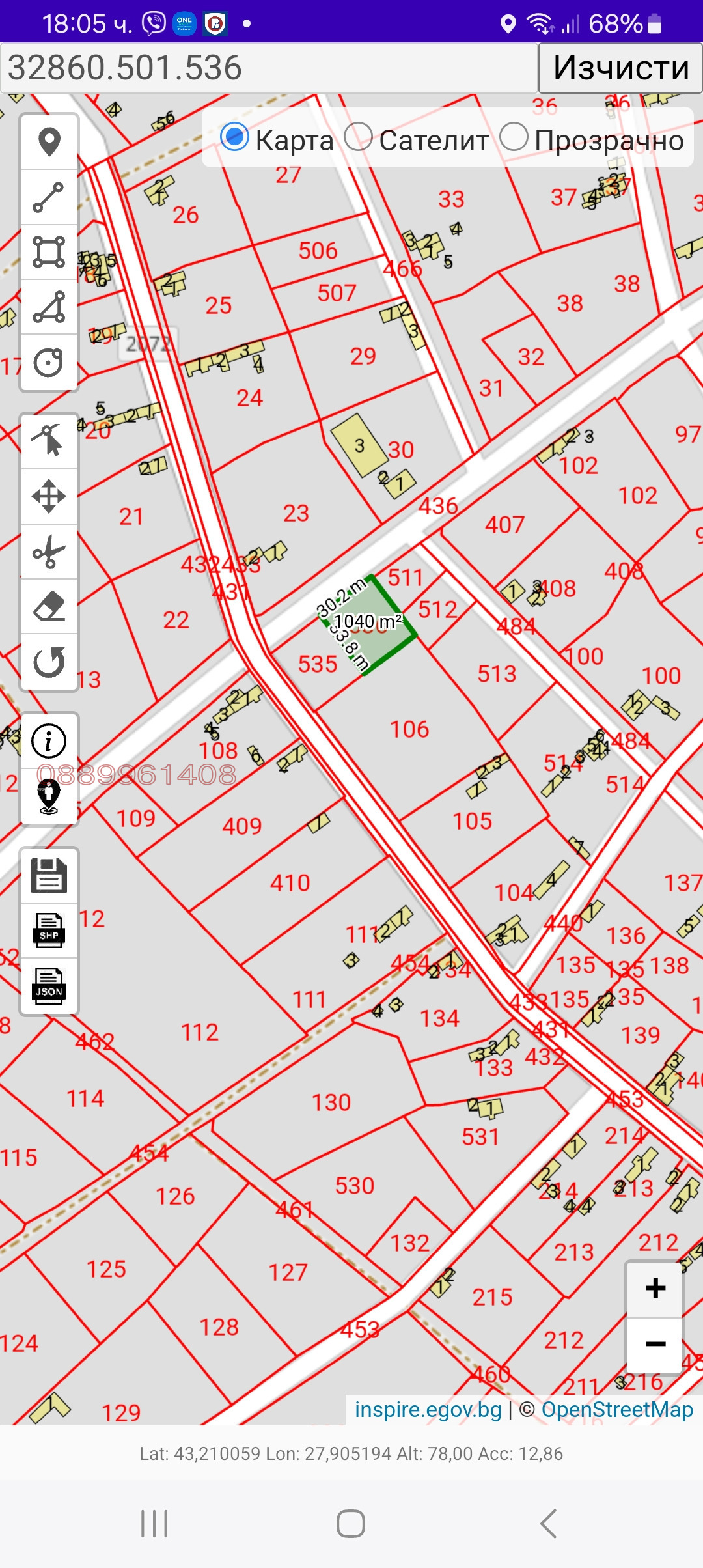Viewport: 703px width, 1568px height.
Task: Open the info tool
Action: point(49,741)
